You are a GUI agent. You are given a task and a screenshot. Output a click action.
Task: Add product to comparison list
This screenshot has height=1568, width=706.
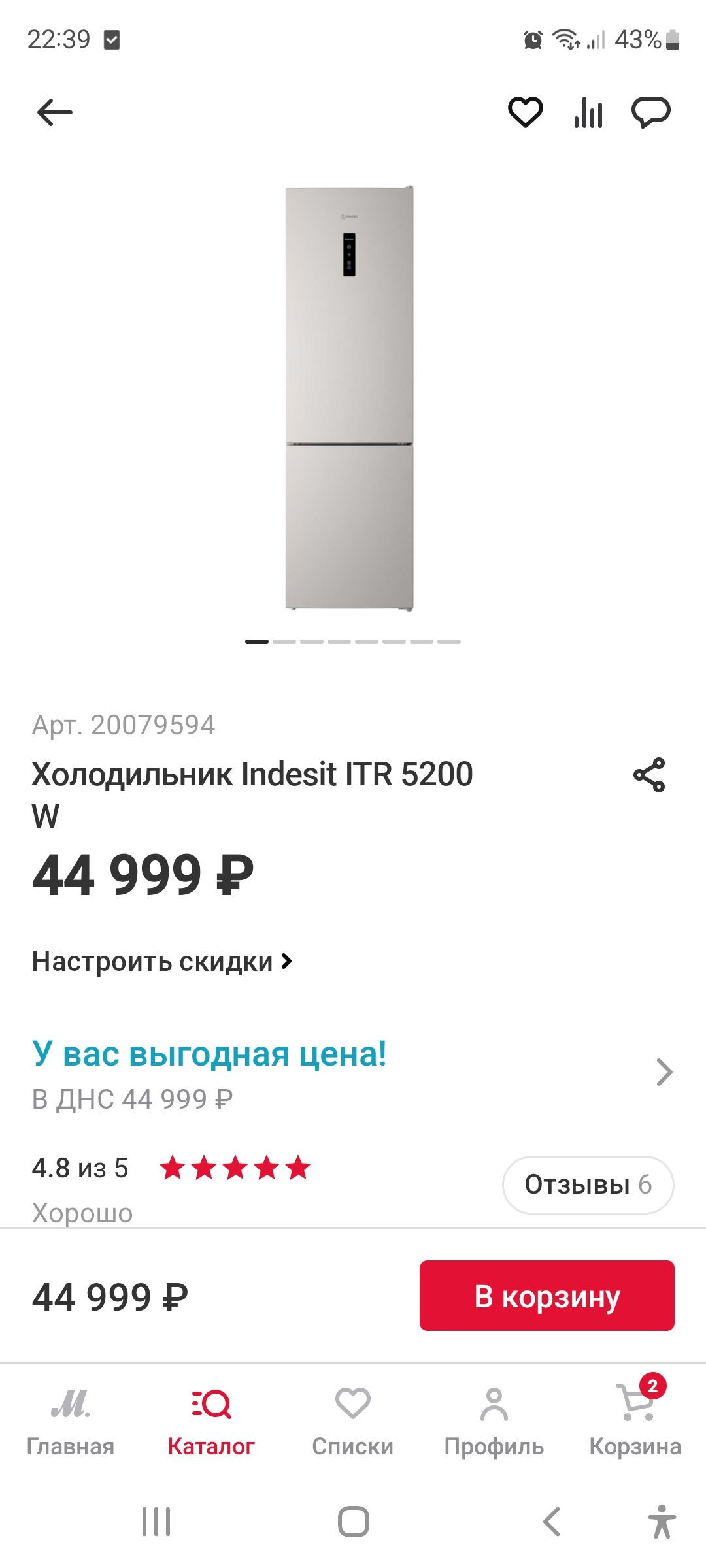tap(588, 112)
